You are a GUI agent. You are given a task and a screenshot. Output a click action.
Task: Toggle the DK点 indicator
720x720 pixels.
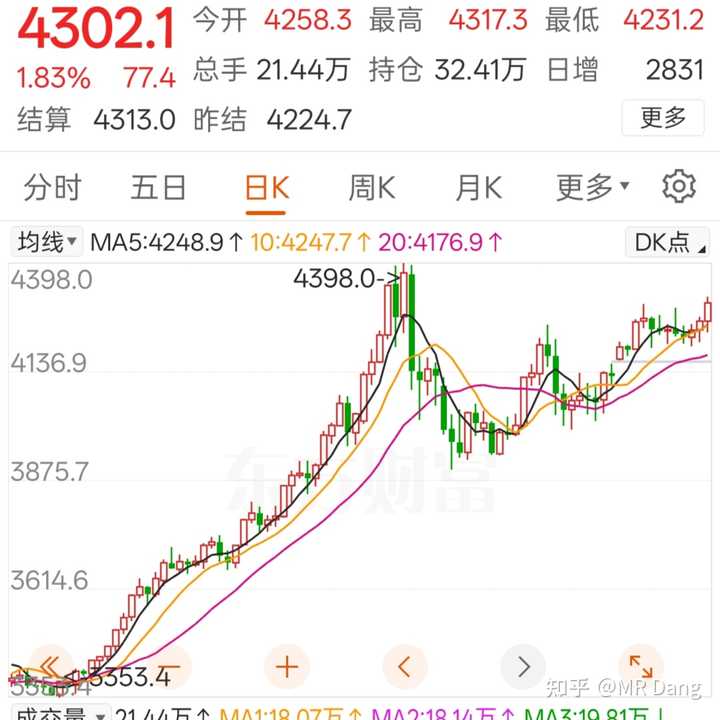(x=668, y=242)
